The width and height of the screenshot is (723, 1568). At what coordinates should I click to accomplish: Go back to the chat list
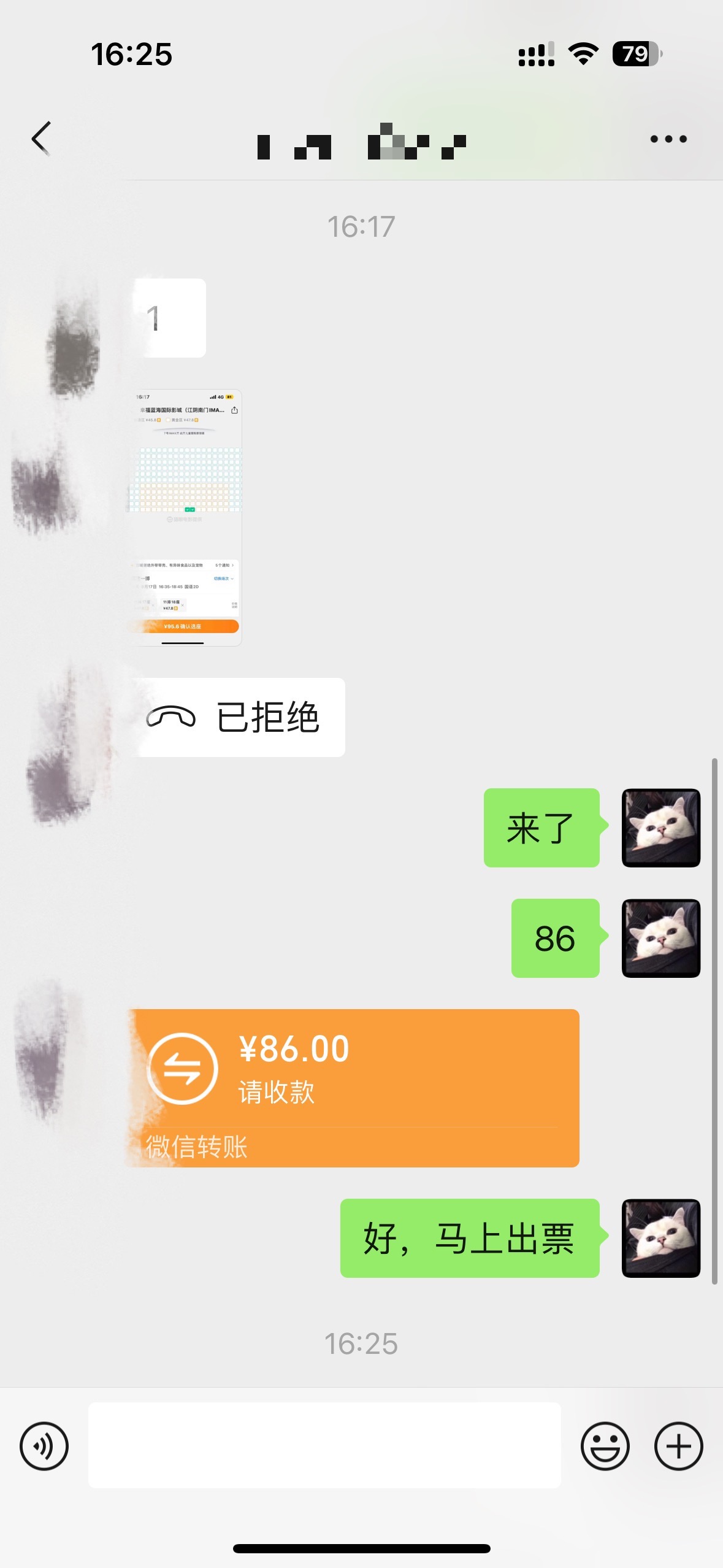41,139
